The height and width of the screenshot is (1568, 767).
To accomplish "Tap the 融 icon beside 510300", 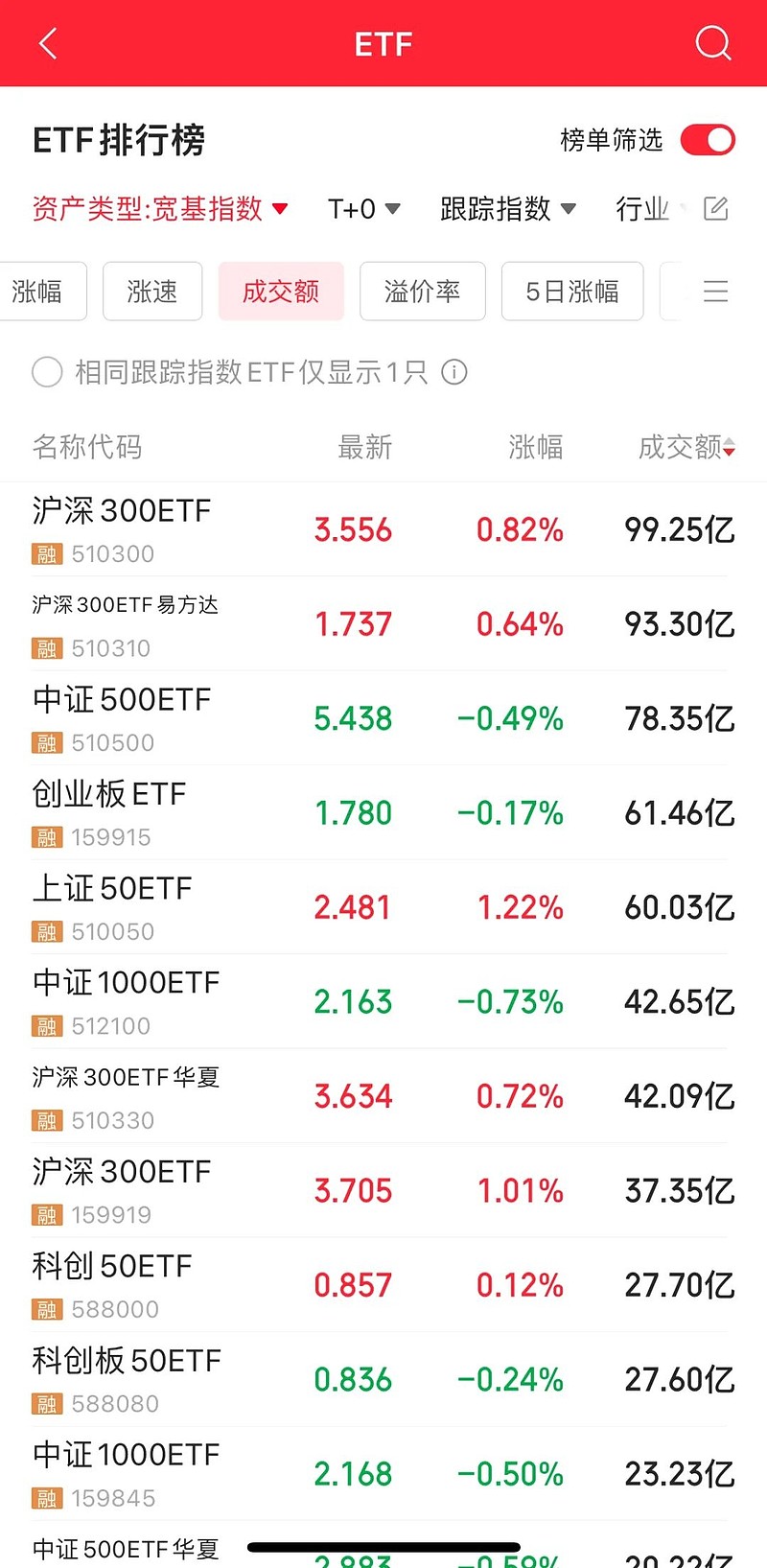I will pos(46,553).
